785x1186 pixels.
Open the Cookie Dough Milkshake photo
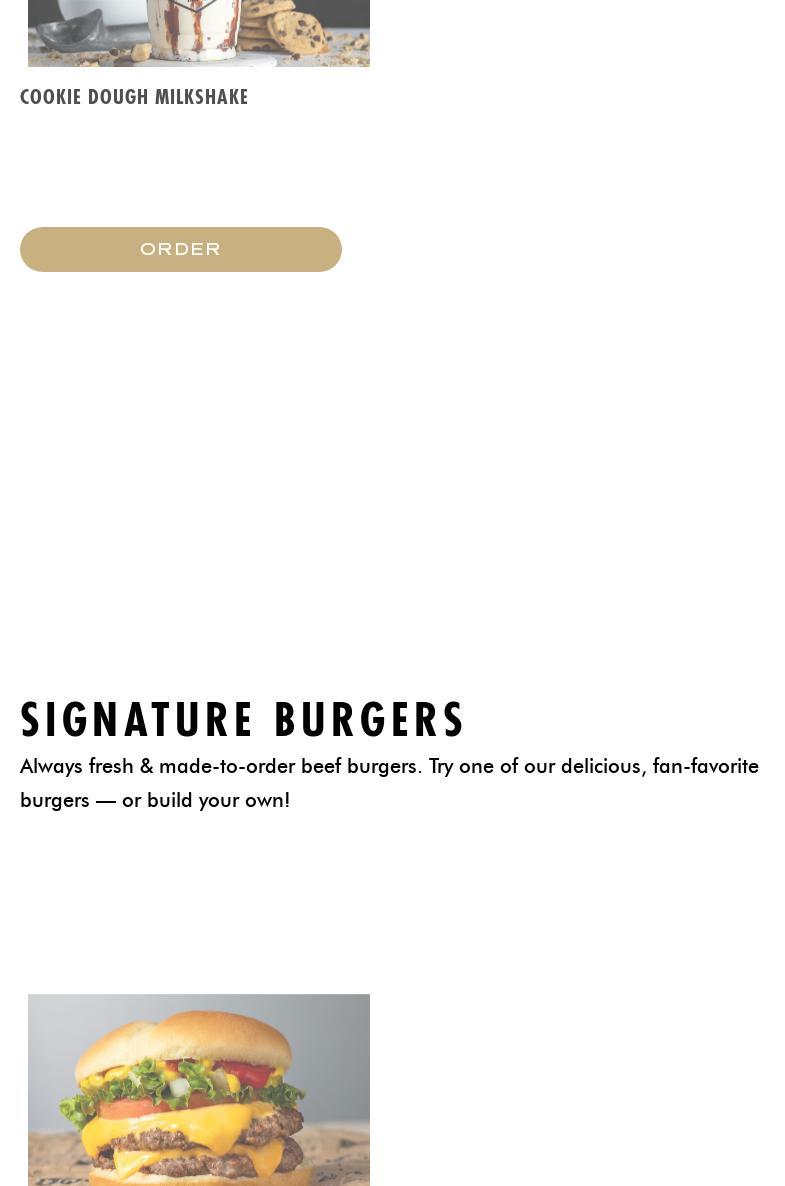tap(198, 33)
